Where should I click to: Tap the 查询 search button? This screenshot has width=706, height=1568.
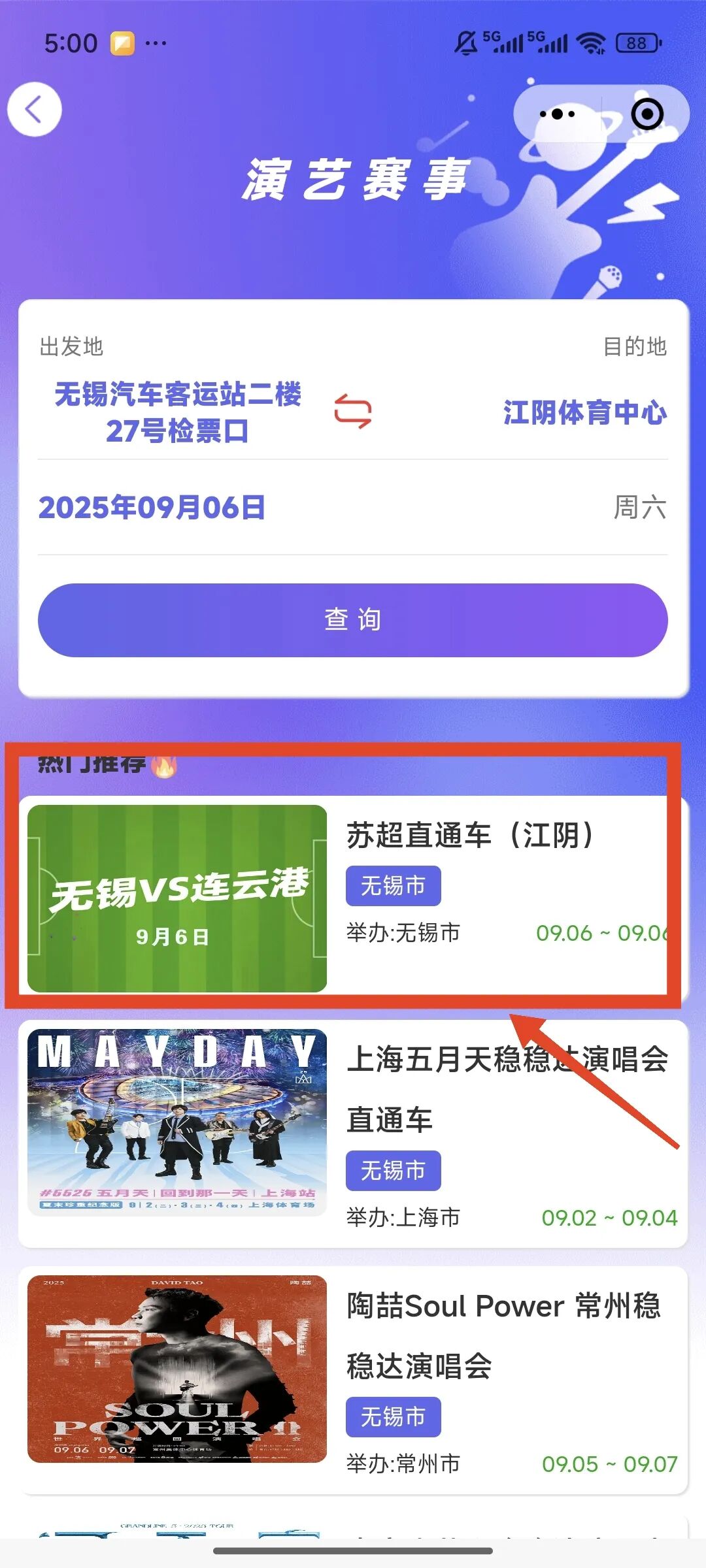click(353, 620)
